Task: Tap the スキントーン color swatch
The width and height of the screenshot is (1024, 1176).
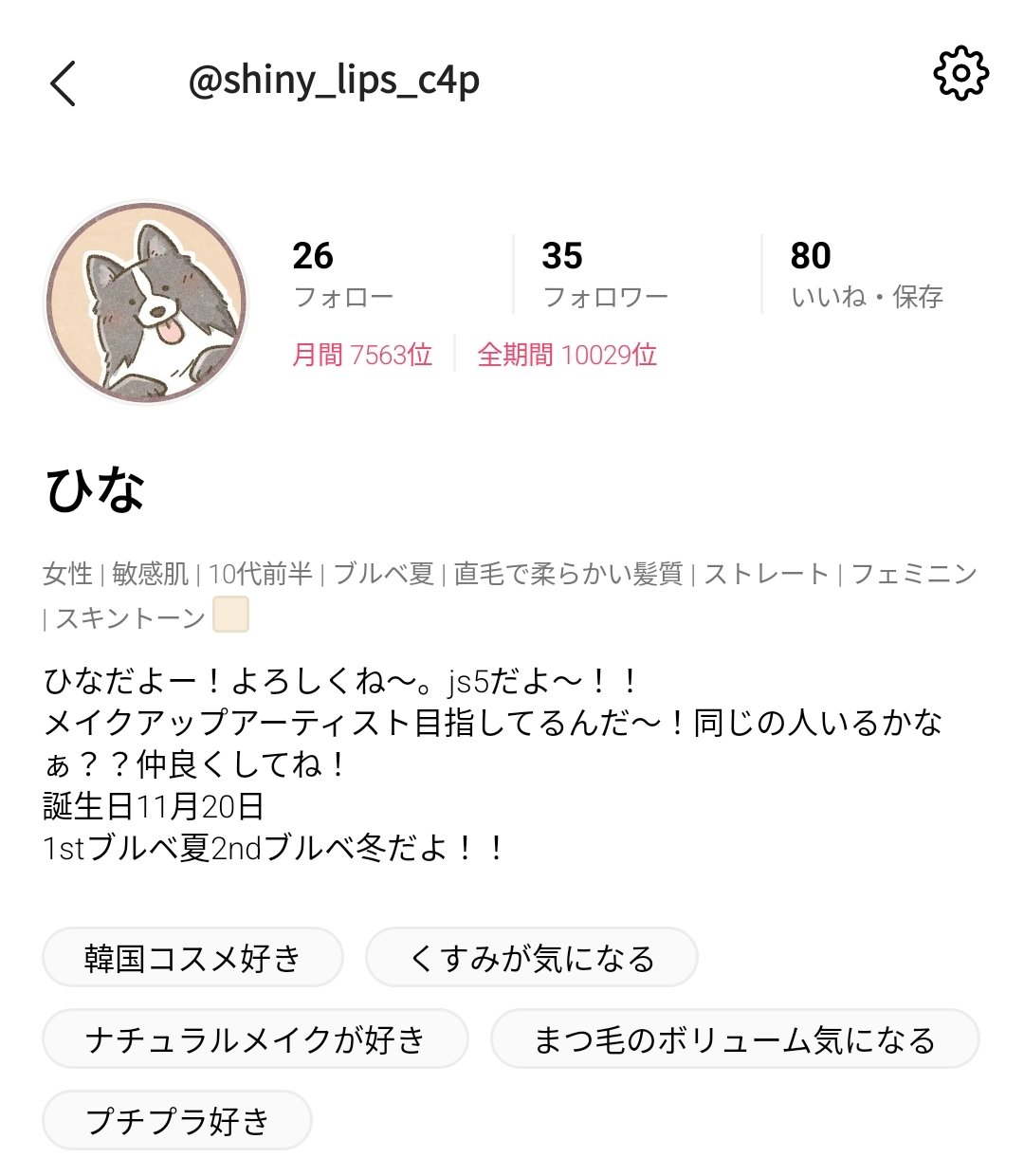Action: 232,616
